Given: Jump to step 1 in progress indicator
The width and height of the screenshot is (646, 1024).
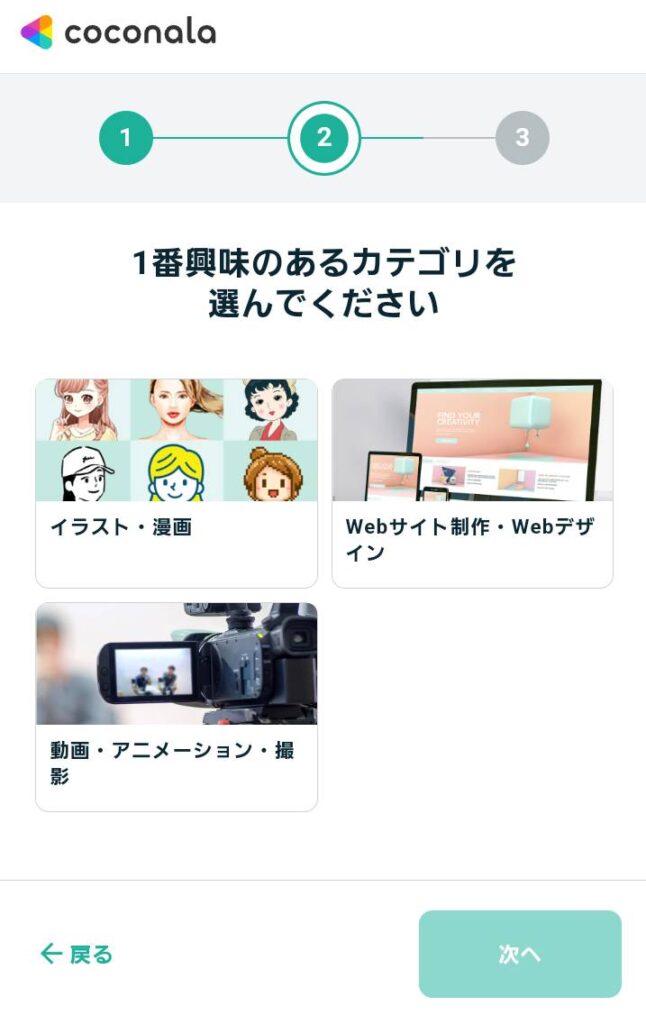Looking at the screenshot, I should (x=126, y=138).
